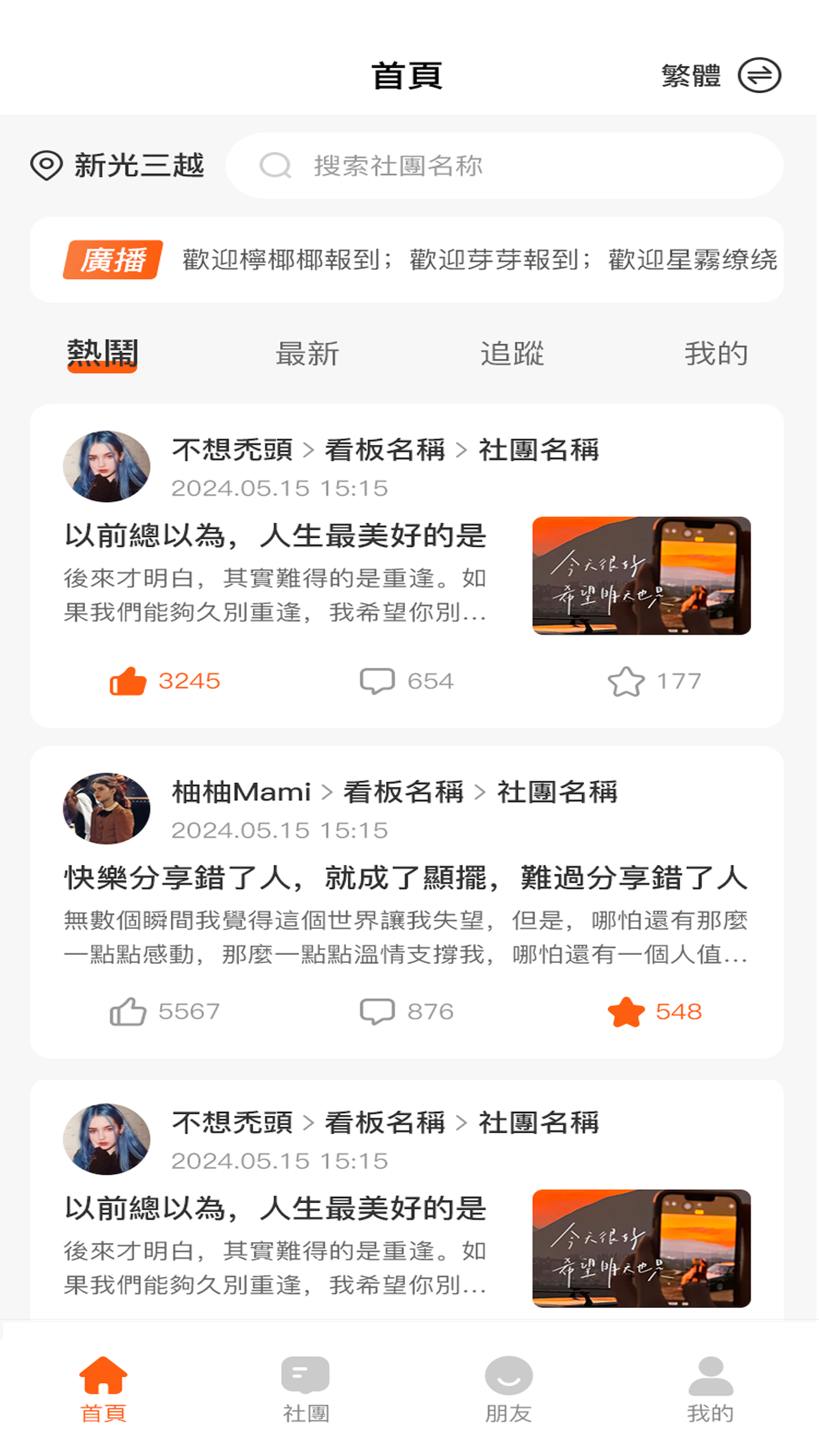Open comments on 柚柚Mami's post

pyautogui.click(x=377, y=1012)
